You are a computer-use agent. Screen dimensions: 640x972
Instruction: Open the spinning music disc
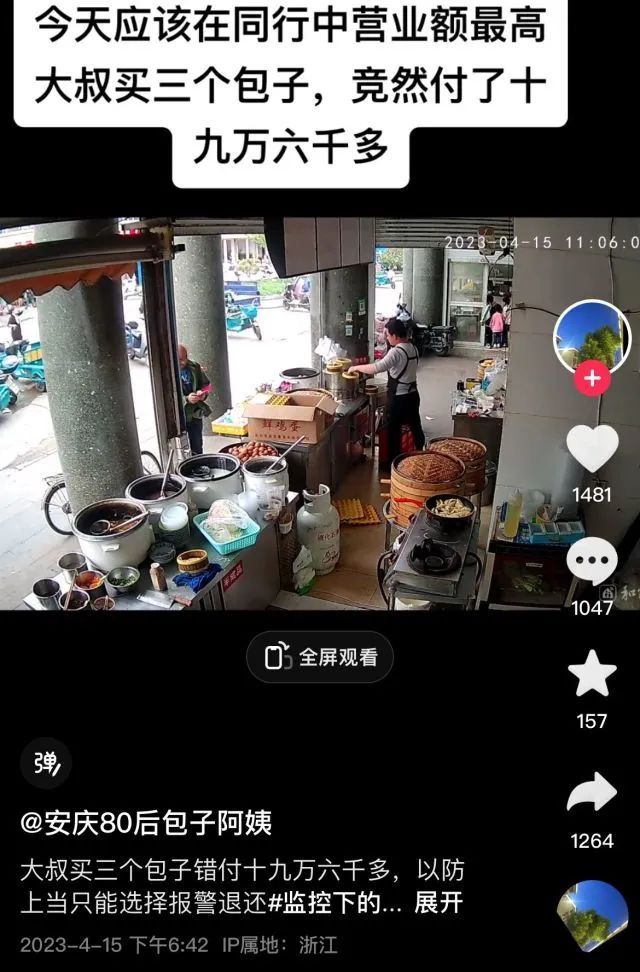point(592,916)
